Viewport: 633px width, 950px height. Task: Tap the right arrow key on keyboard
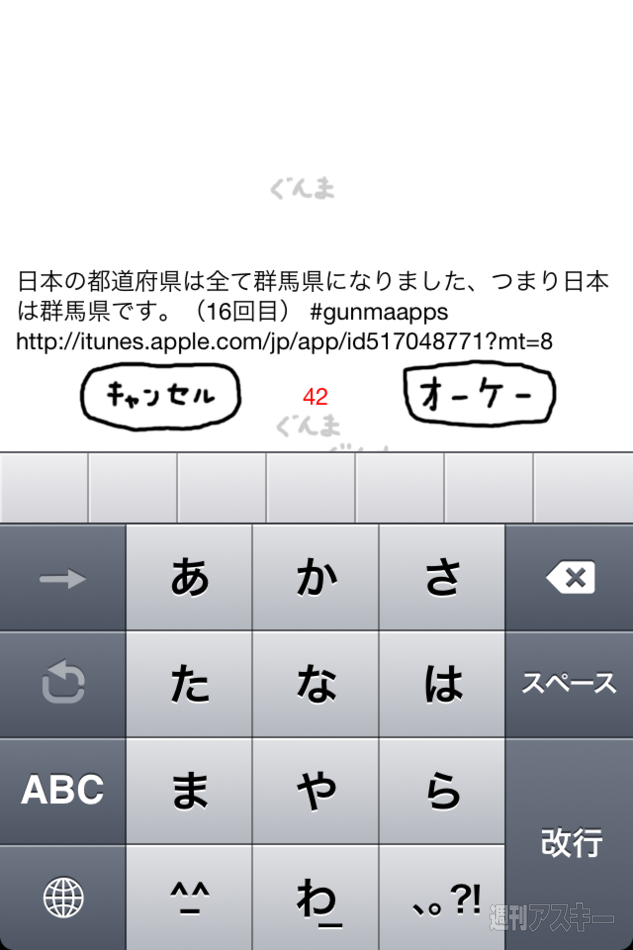(x=62, y=578)
